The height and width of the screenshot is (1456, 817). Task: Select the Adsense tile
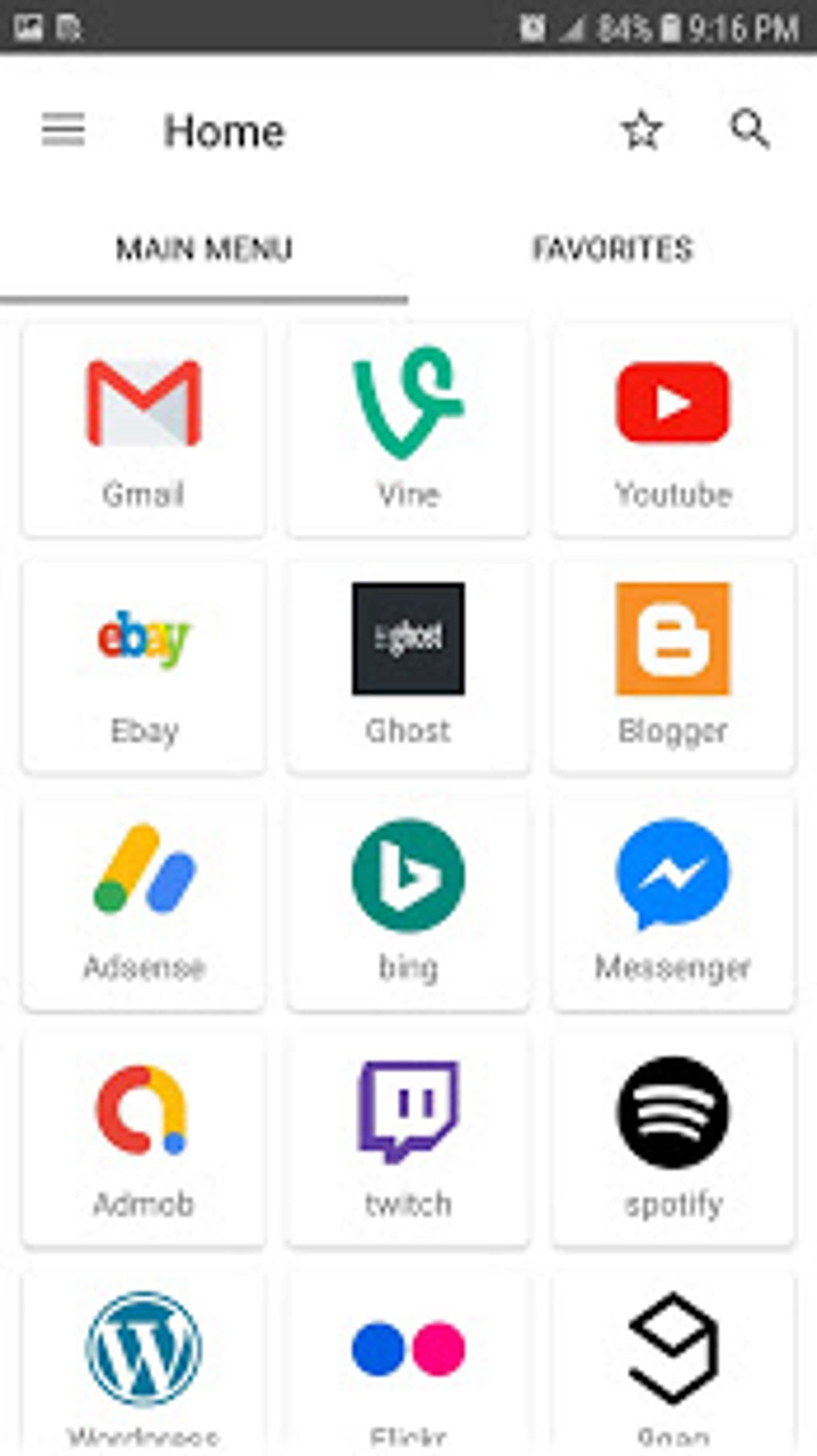point(144,903)
